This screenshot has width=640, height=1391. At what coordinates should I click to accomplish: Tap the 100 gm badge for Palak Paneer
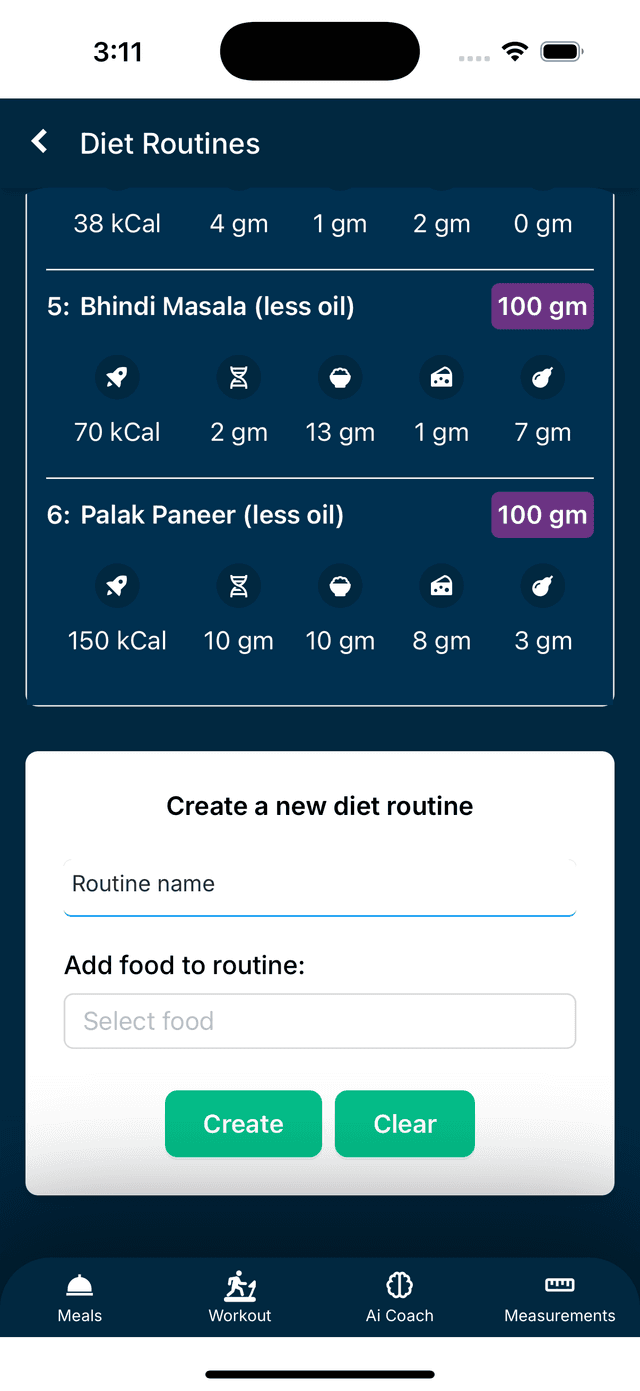click(542, 516)
